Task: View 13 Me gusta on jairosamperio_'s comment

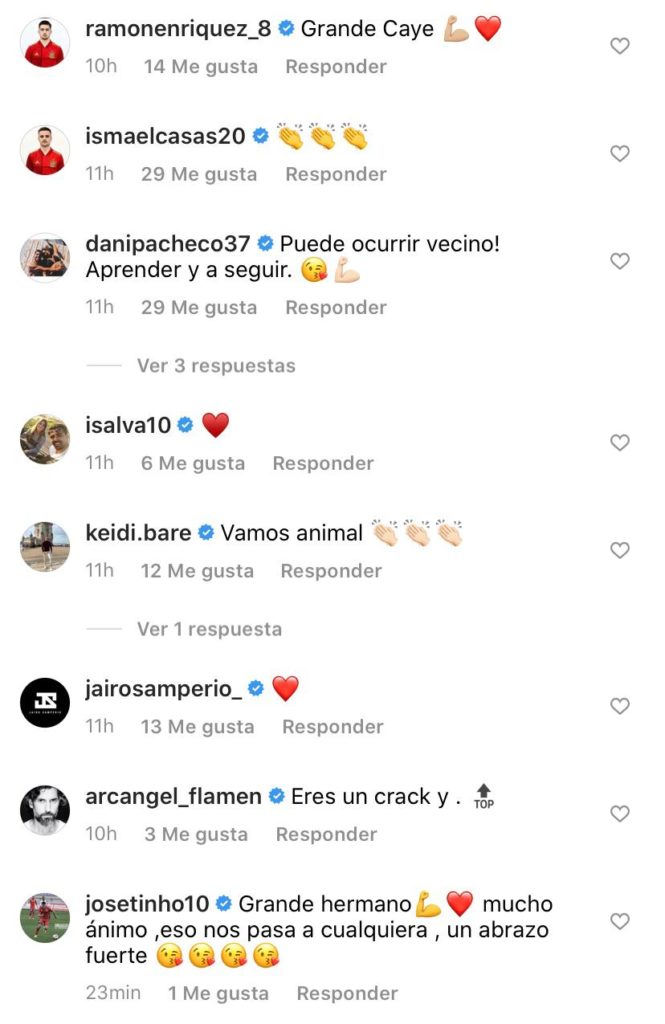Action: tap(197, 727)
